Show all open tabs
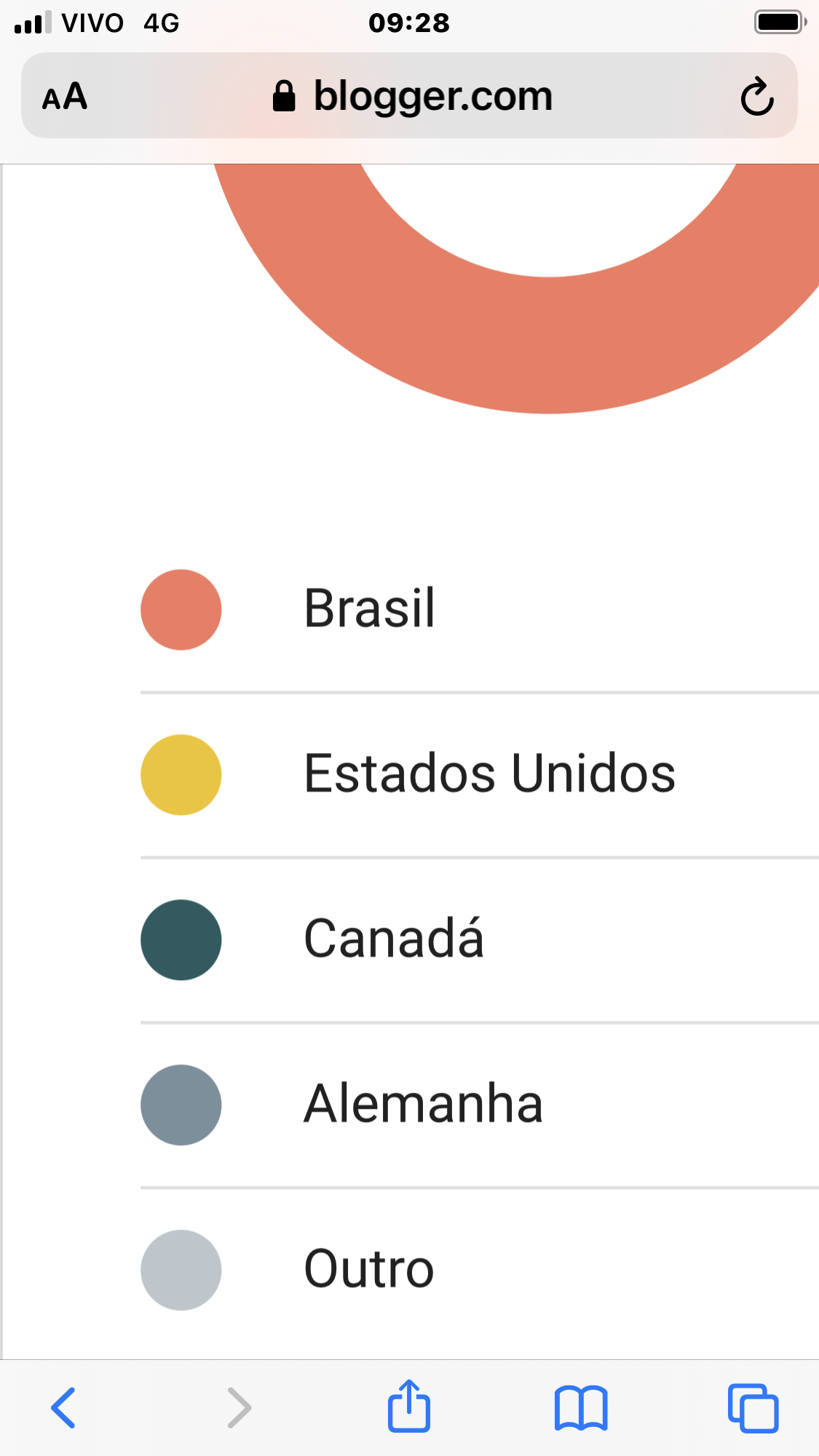Viewport: 819px width, 1456px height. (753, 1407)
